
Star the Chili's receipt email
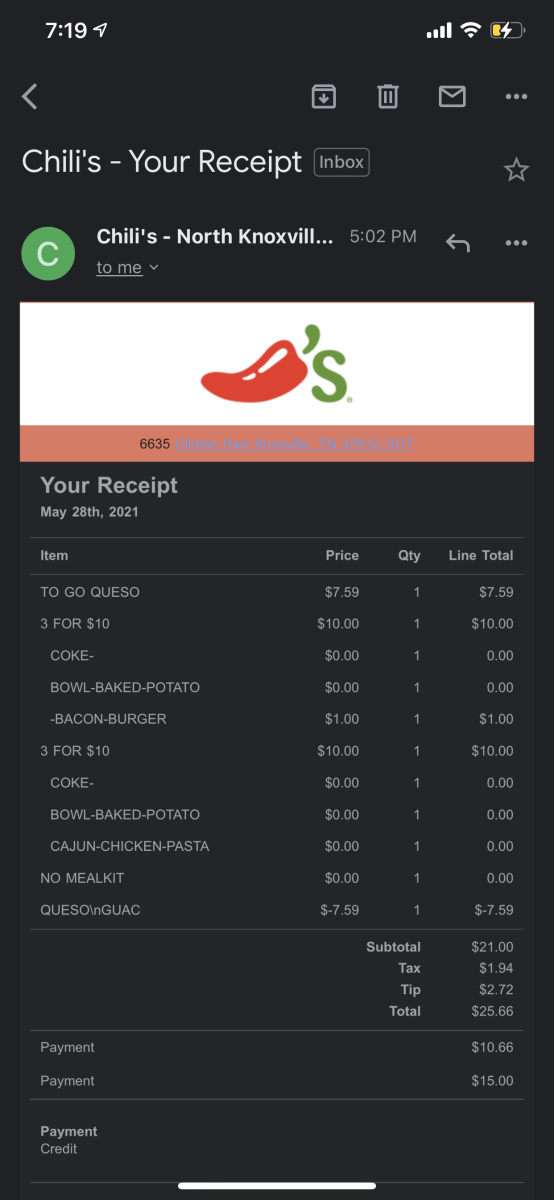tap(516, 170)
